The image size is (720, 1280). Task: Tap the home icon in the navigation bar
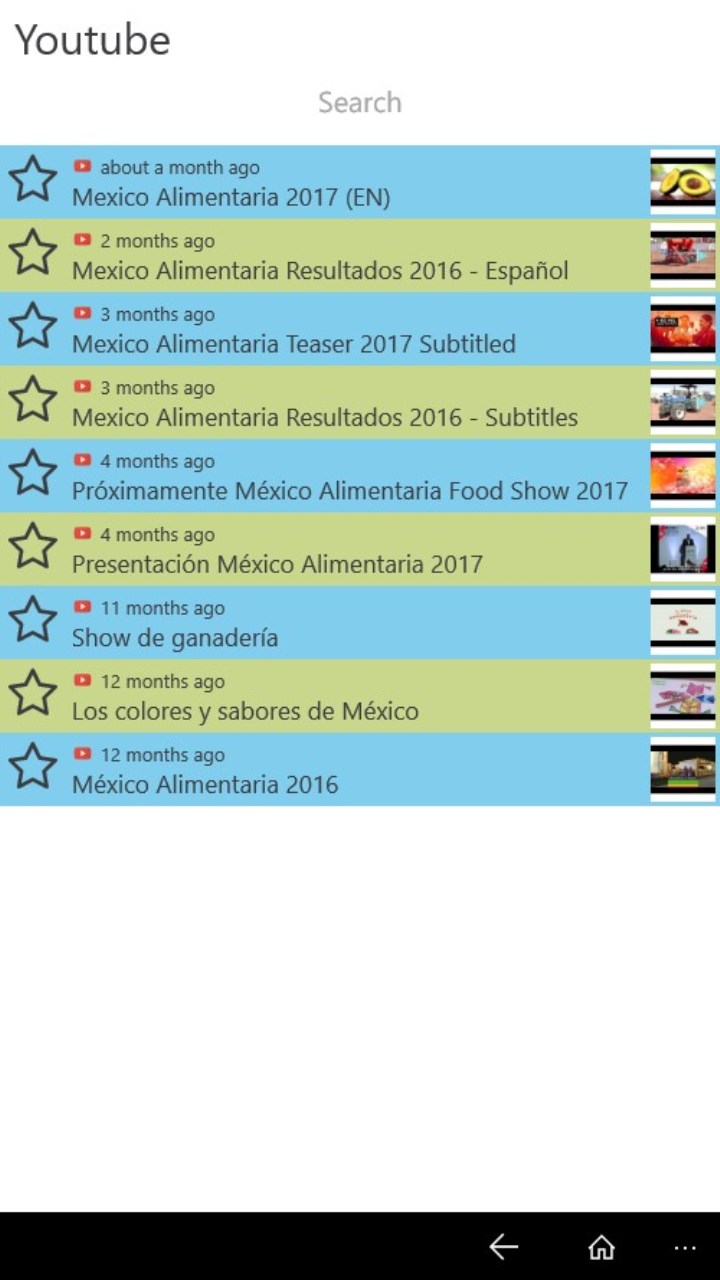click(601, 1246)
